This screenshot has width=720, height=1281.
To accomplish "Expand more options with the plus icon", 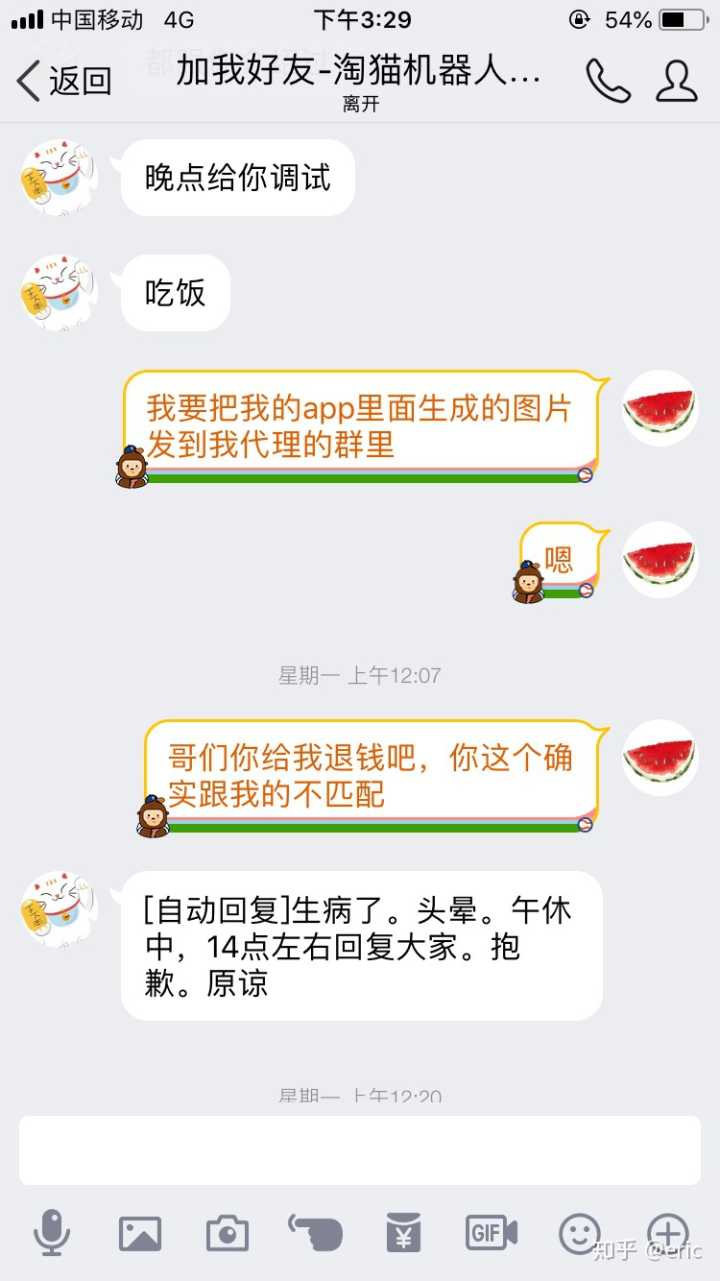I will [x=668, y=1234].
